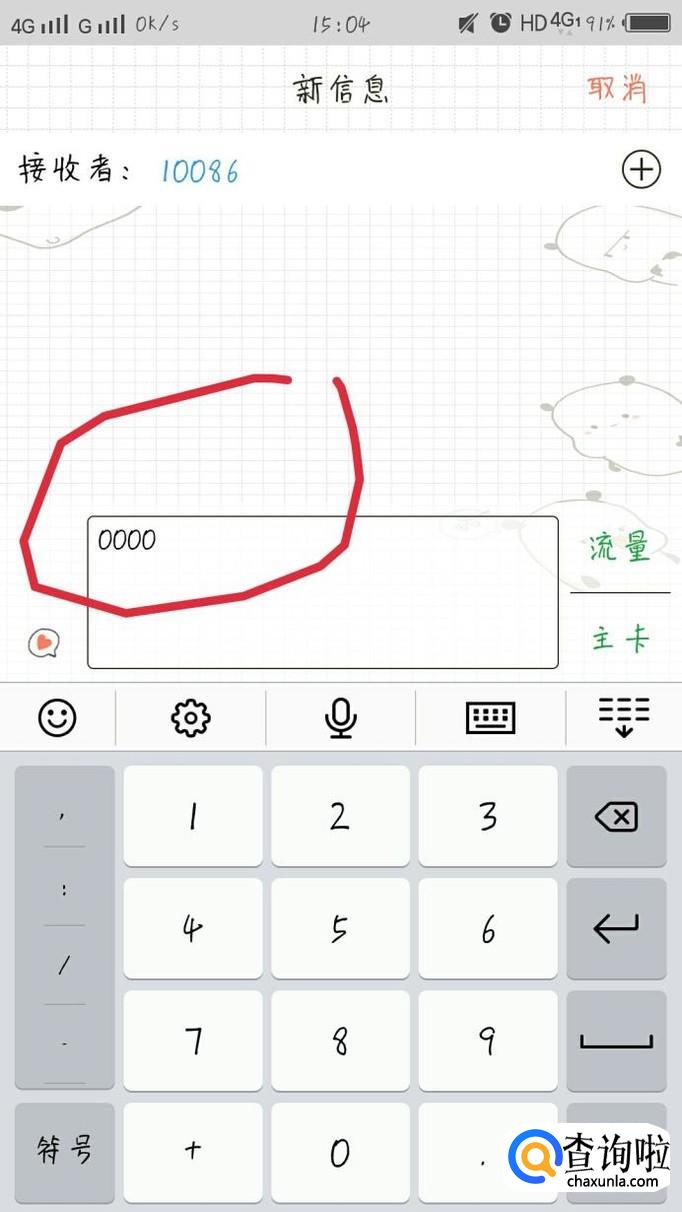This screenshot has width=682, height=1212.
Task: Open the emoji smiley panel
Action: tap(57, 716)
